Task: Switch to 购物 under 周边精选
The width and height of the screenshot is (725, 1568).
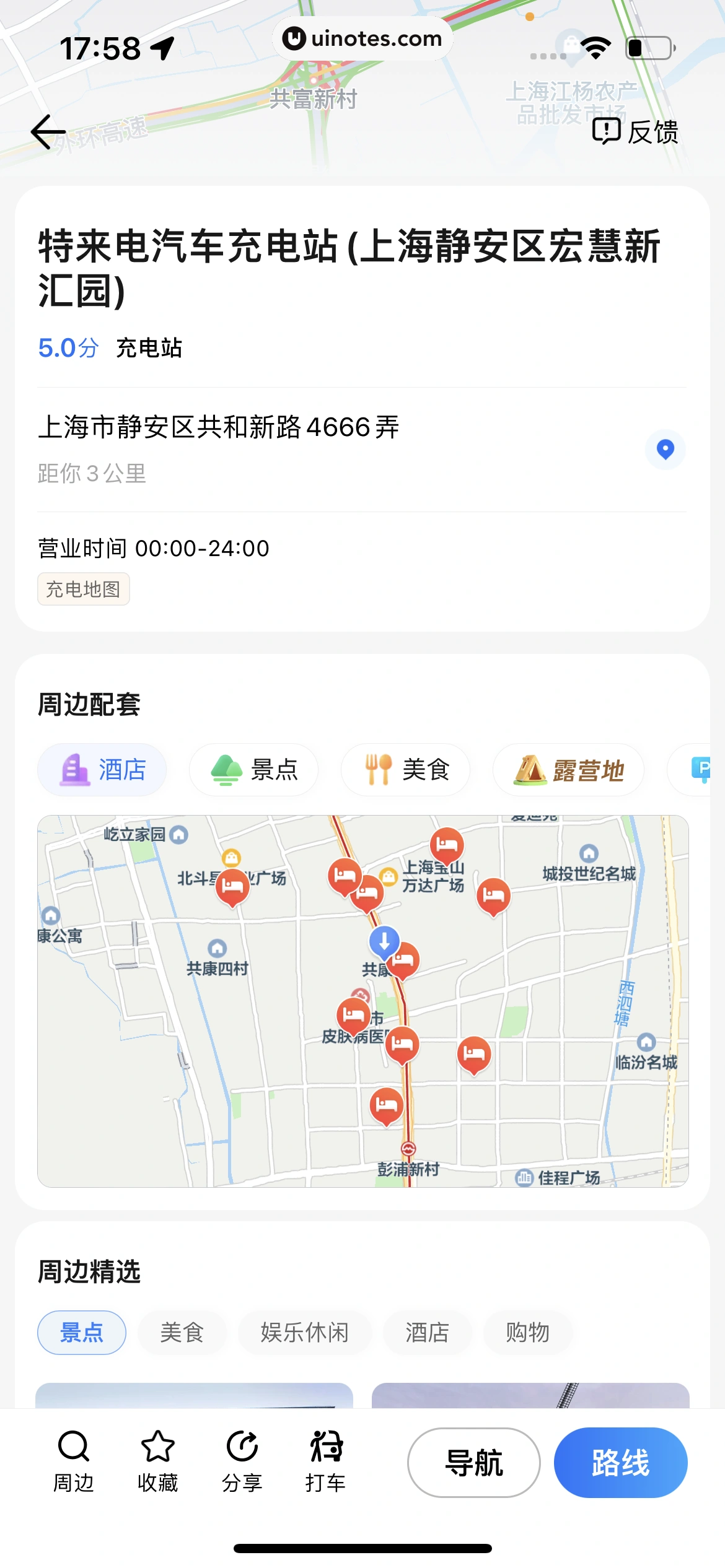Action: coord(527,1332)
